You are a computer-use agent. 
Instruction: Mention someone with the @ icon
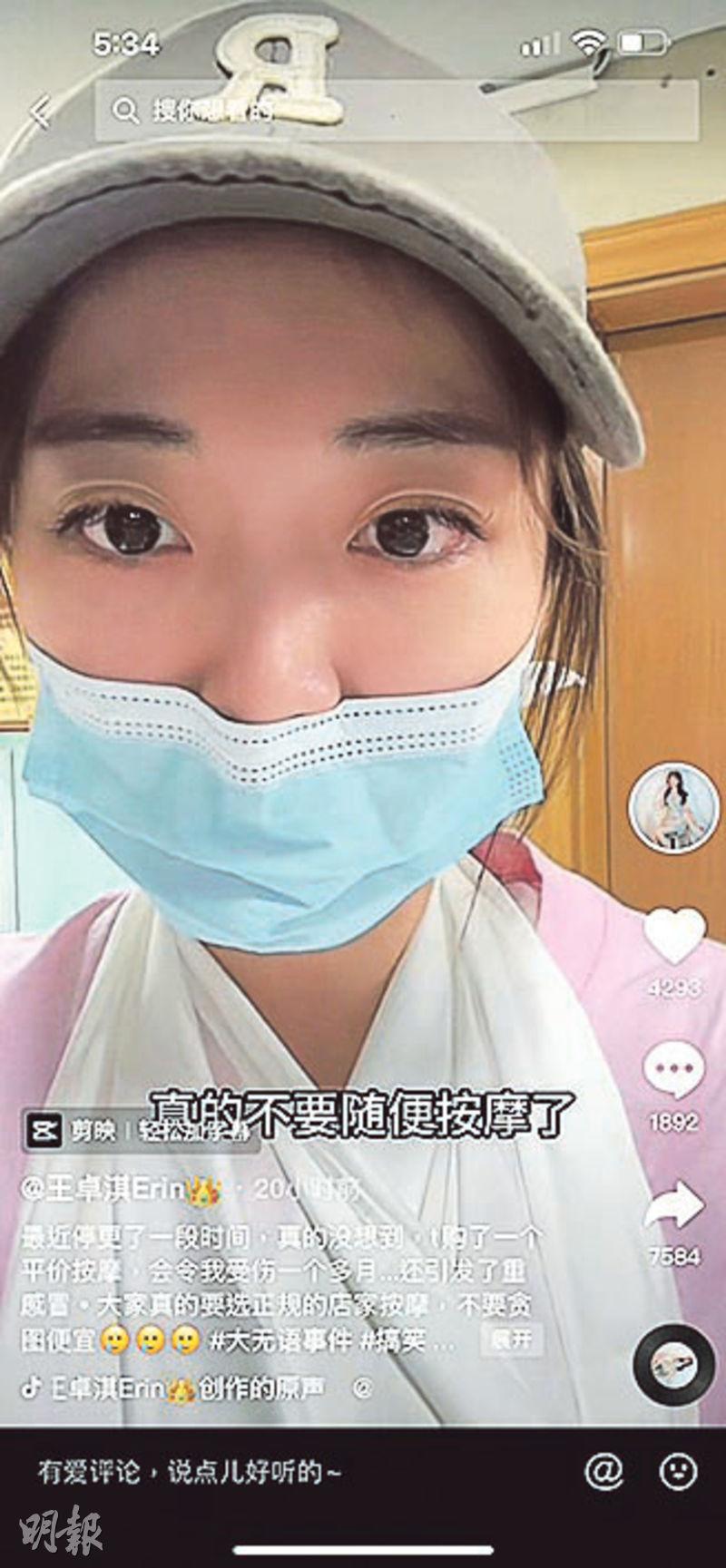(603, 1471)
